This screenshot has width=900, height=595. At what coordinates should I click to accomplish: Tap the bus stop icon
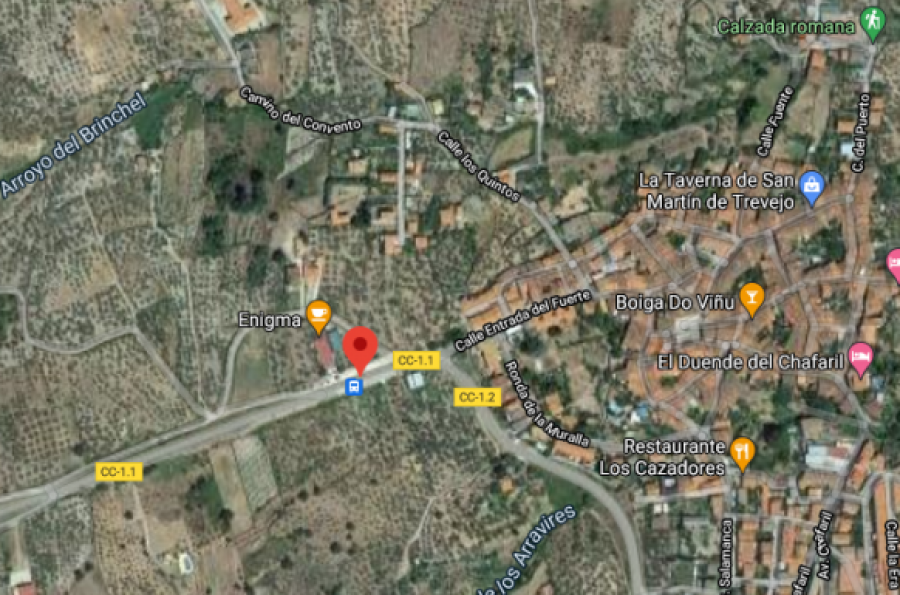(354, 387)
